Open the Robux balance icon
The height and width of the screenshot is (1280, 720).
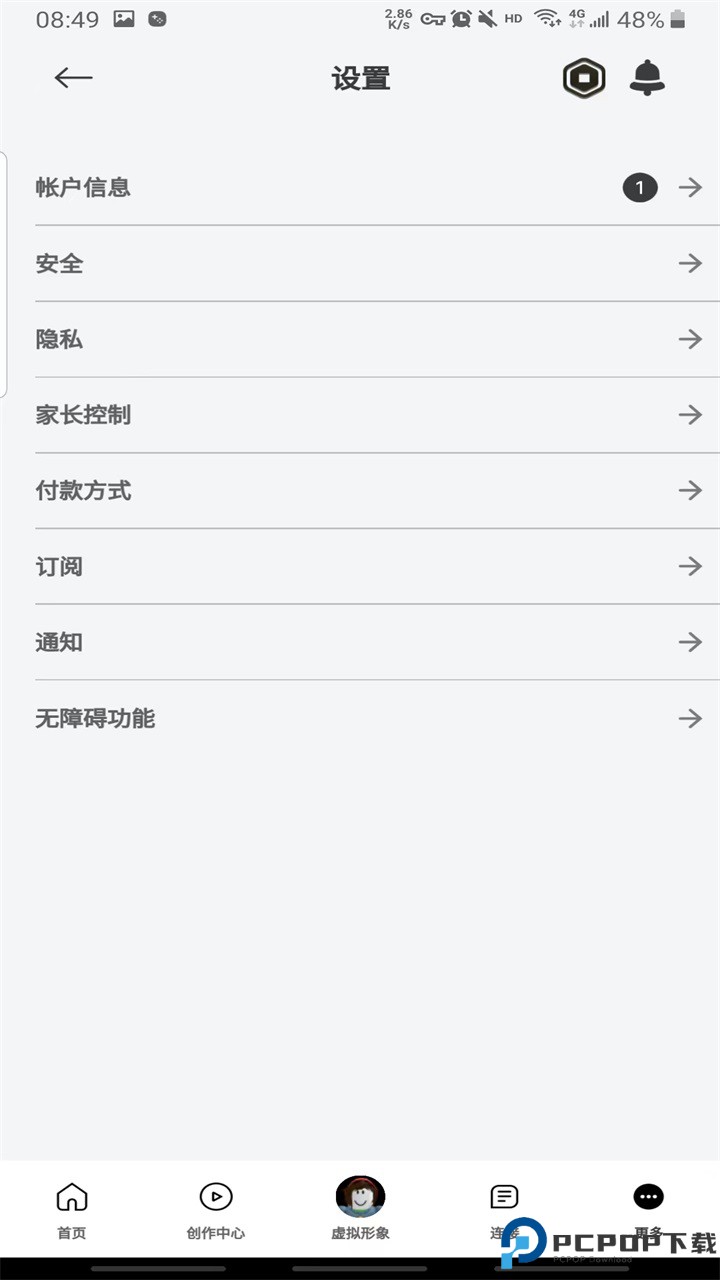(x=583, y=78)
